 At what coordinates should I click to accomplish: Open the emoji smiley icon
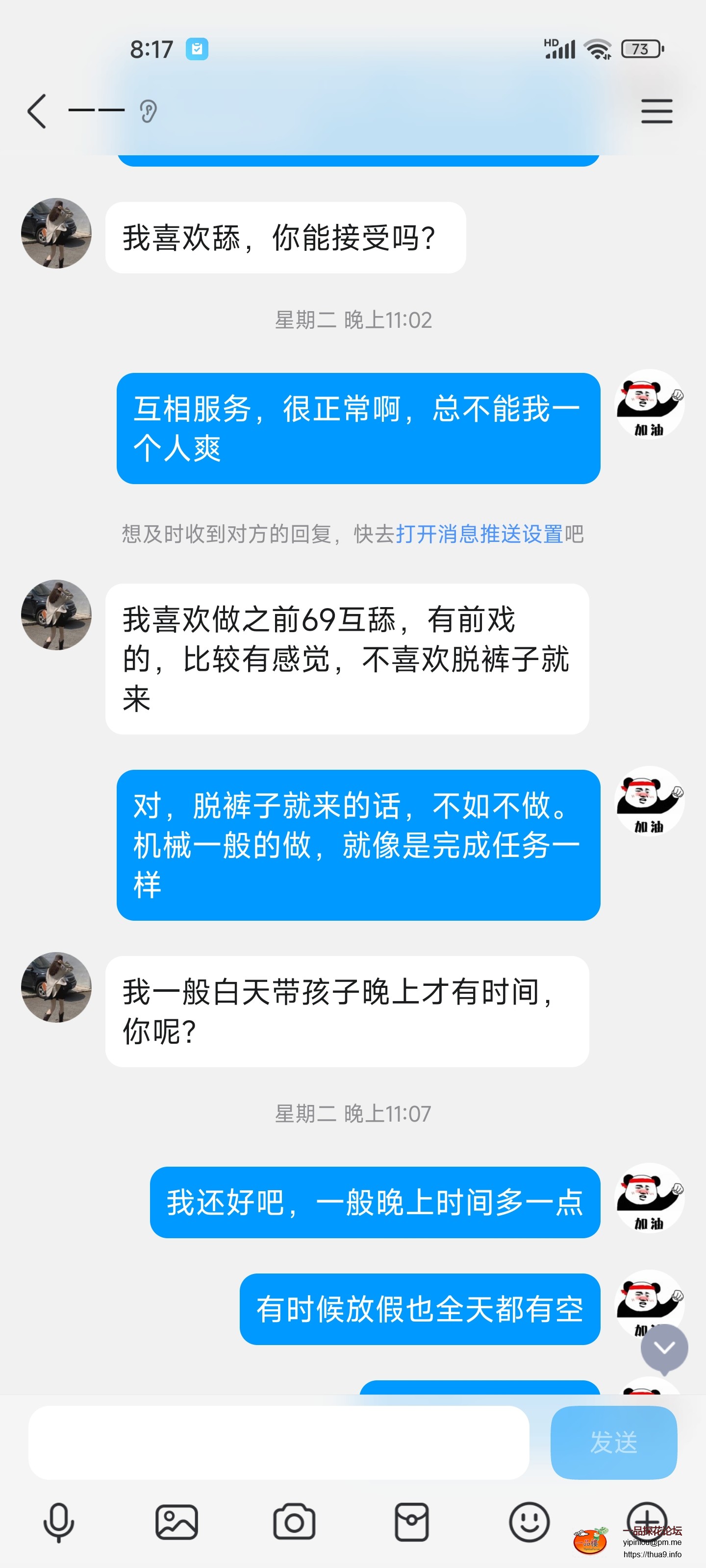pyautogui.click(x=529, y=1522)
